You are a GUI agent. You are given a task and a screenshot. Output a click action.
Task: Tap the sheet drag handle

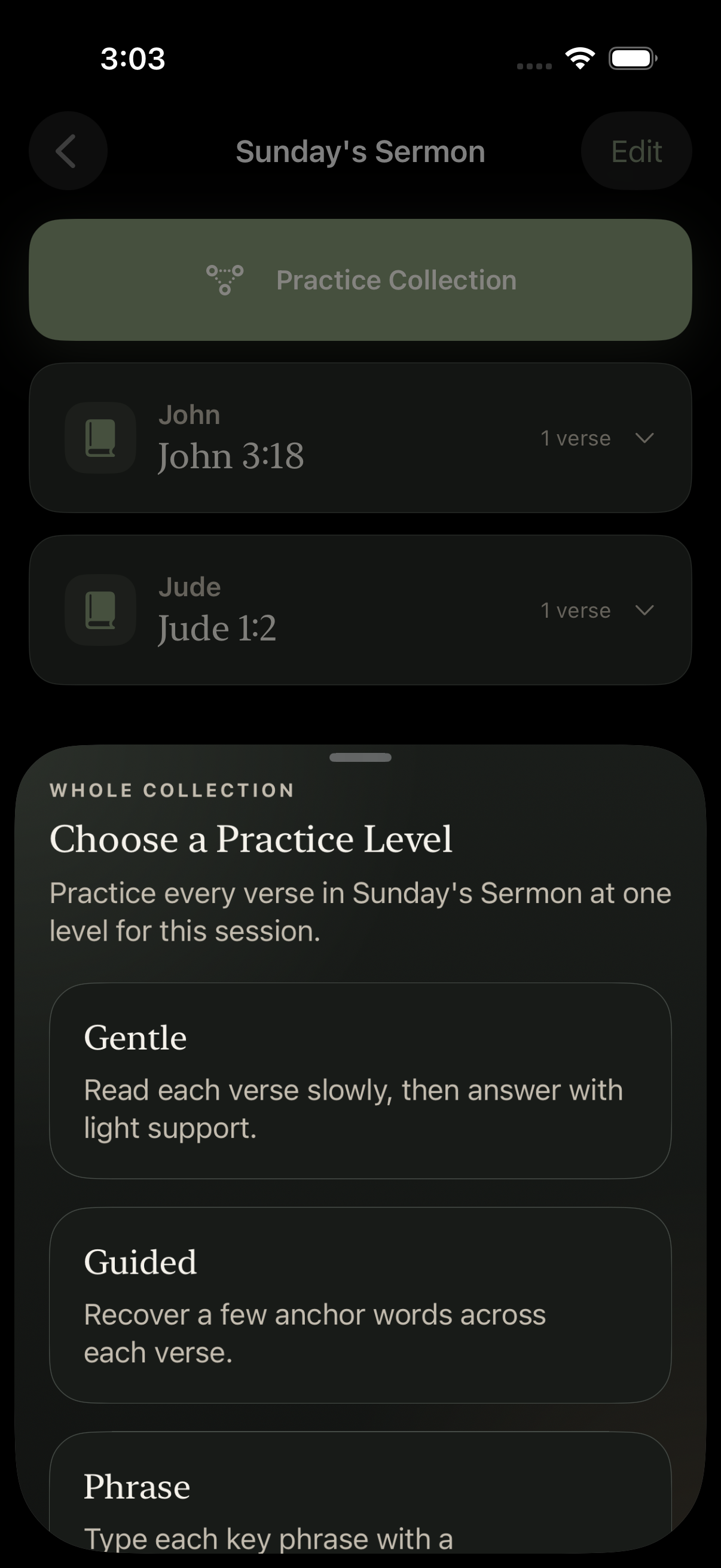point(360,758)
